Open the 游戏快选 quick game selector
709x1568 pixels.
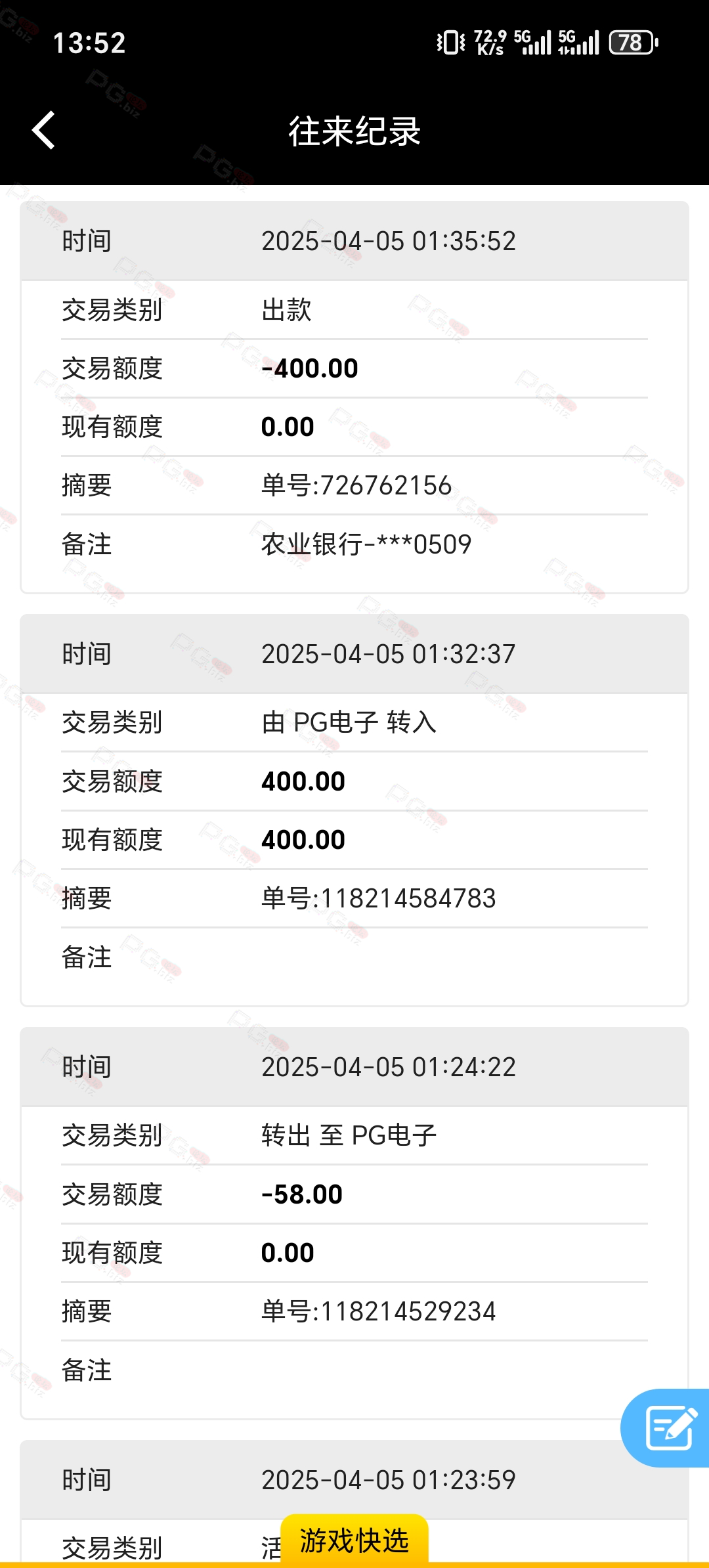[x=354, y=1540]
